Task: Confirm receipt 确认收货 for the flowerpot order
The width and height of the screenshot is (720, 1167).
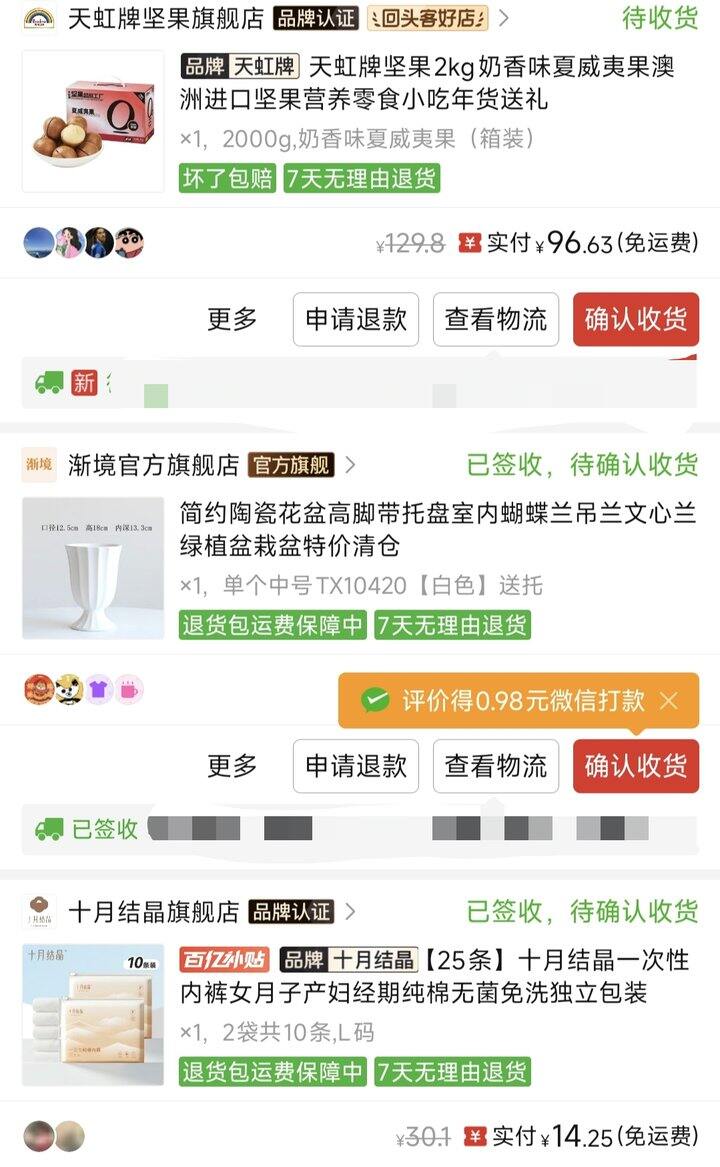Action: coord(635,767)
